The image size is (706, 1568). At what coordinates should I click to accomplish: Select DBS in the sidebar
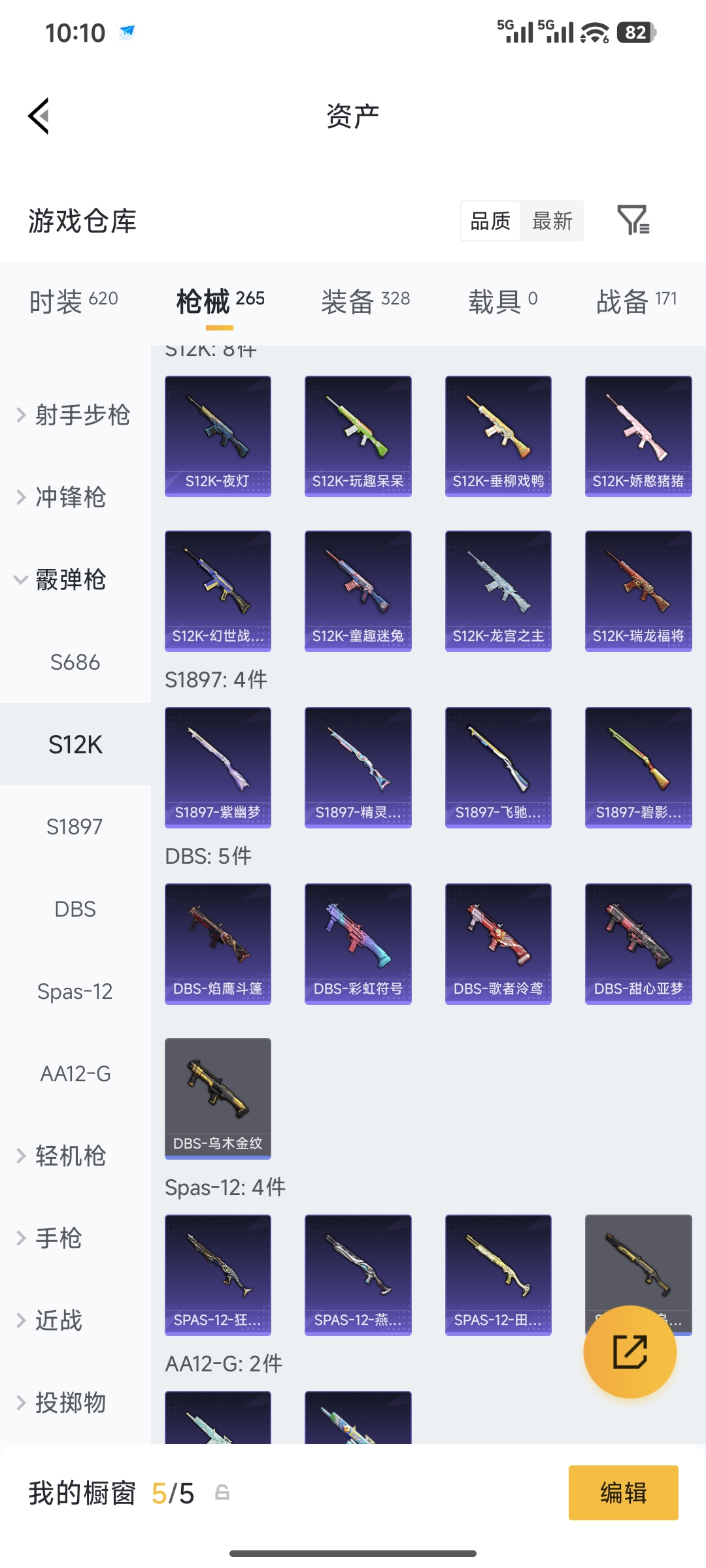click(75, 909)
